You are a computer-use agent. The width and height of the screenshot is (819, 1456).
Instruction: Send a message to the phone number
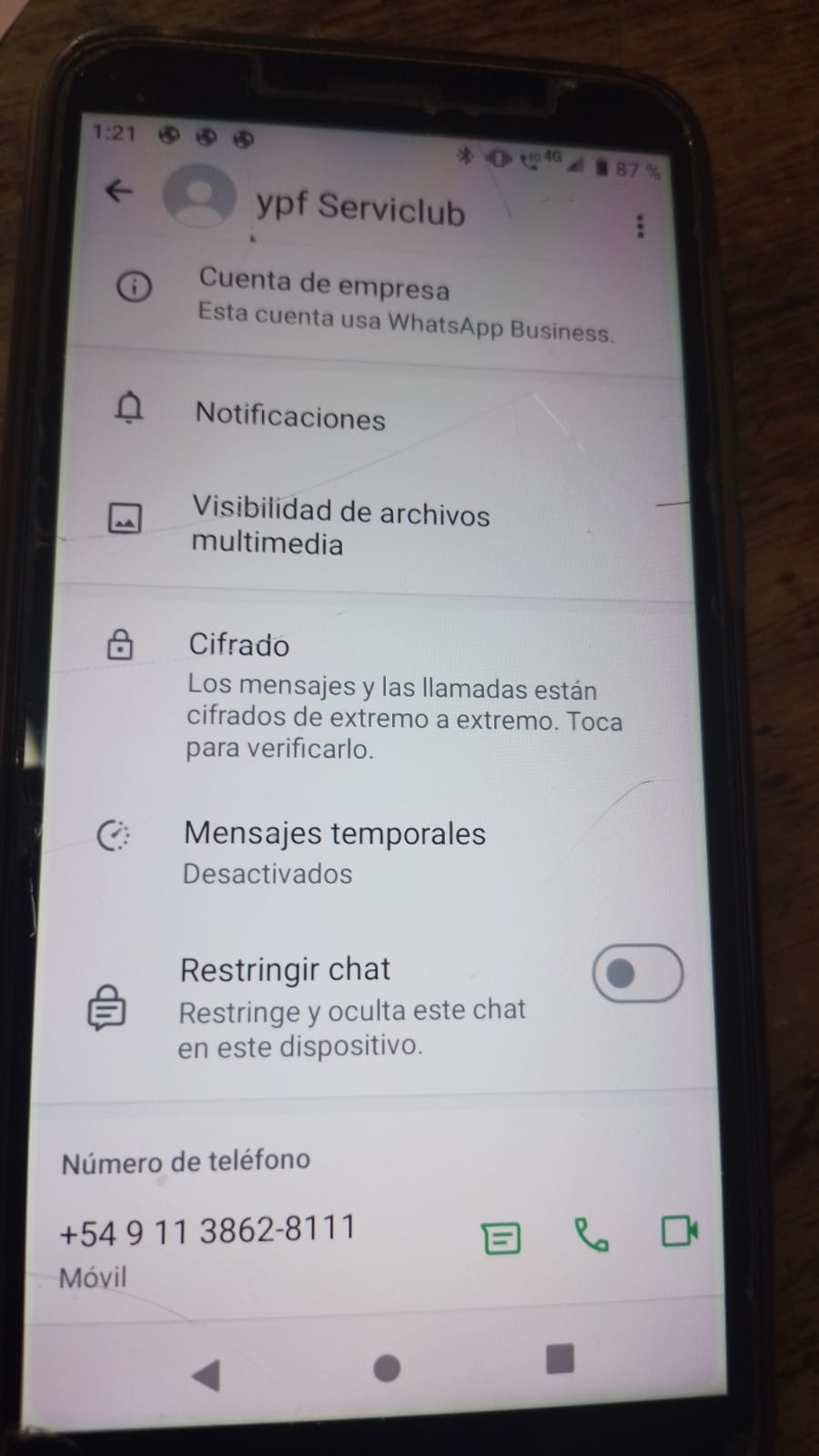500,1239
